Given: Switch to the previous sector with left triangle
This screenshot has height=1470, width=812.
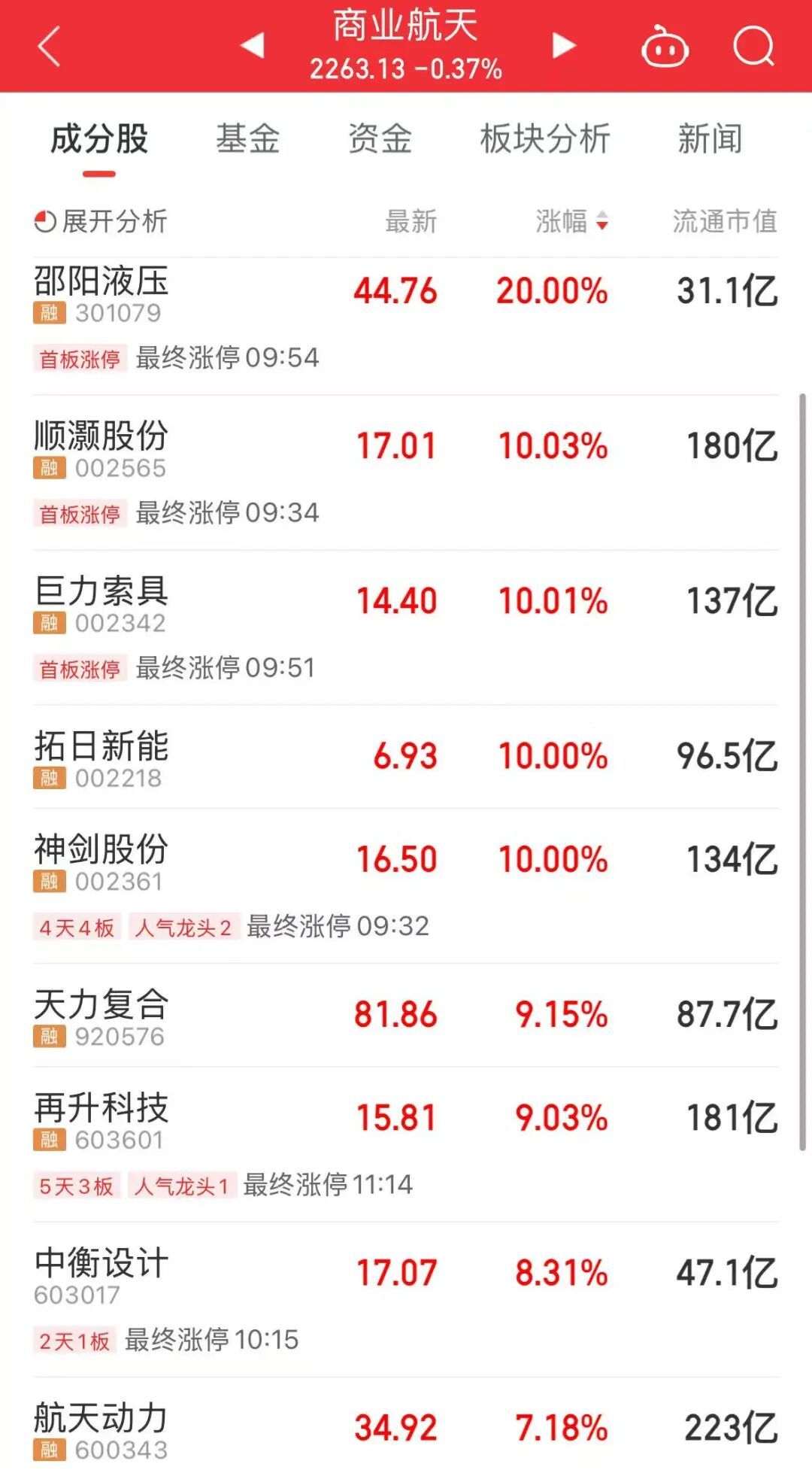Looking at the screenshot, I should click(x=253, y=45).
